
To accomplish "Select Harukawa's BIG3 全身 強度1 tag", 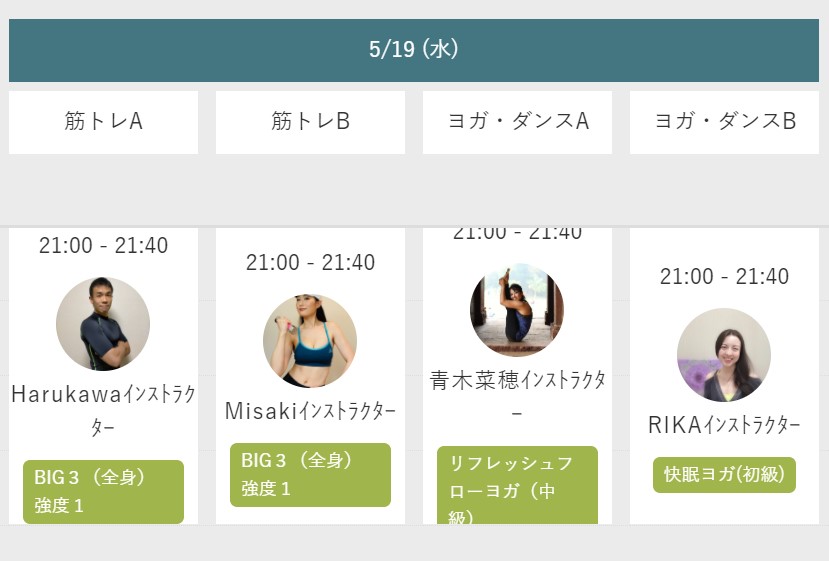I will click(103, 491).
